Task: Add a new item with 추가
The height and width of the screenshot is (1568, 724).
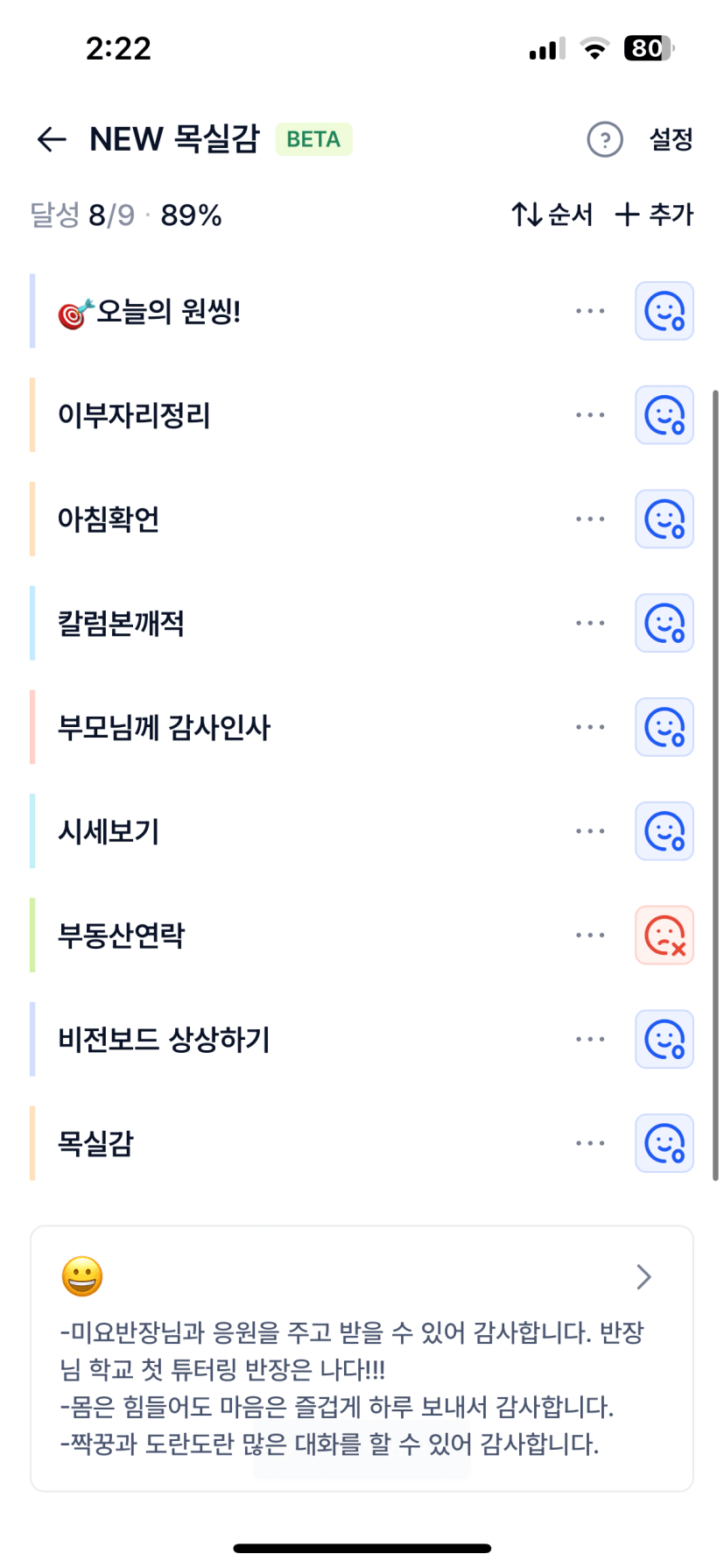Action: point(654,215)
